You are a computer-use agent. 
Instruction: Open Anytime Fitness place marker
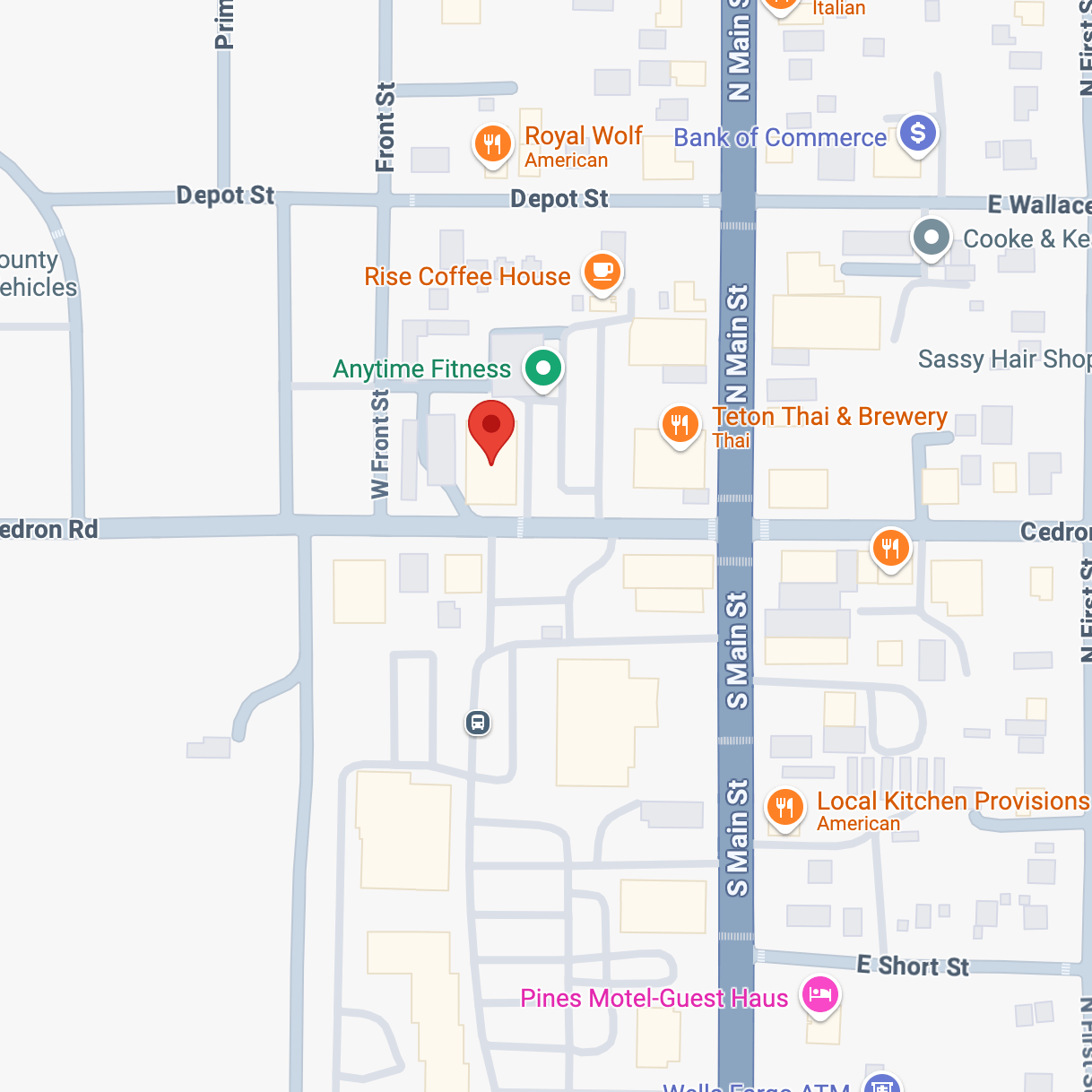pyautogui.click(x=542, y=368)
